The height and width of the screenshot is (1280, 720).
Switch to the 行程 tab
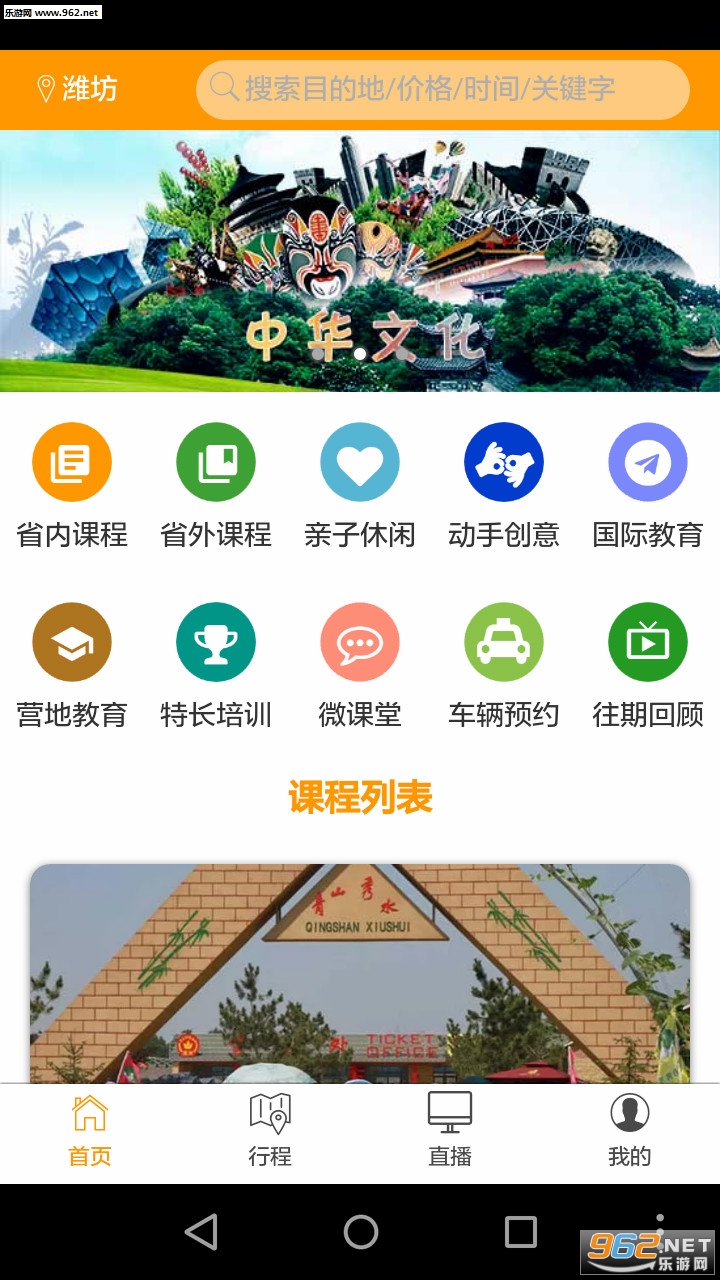(x=270, y=1131)
